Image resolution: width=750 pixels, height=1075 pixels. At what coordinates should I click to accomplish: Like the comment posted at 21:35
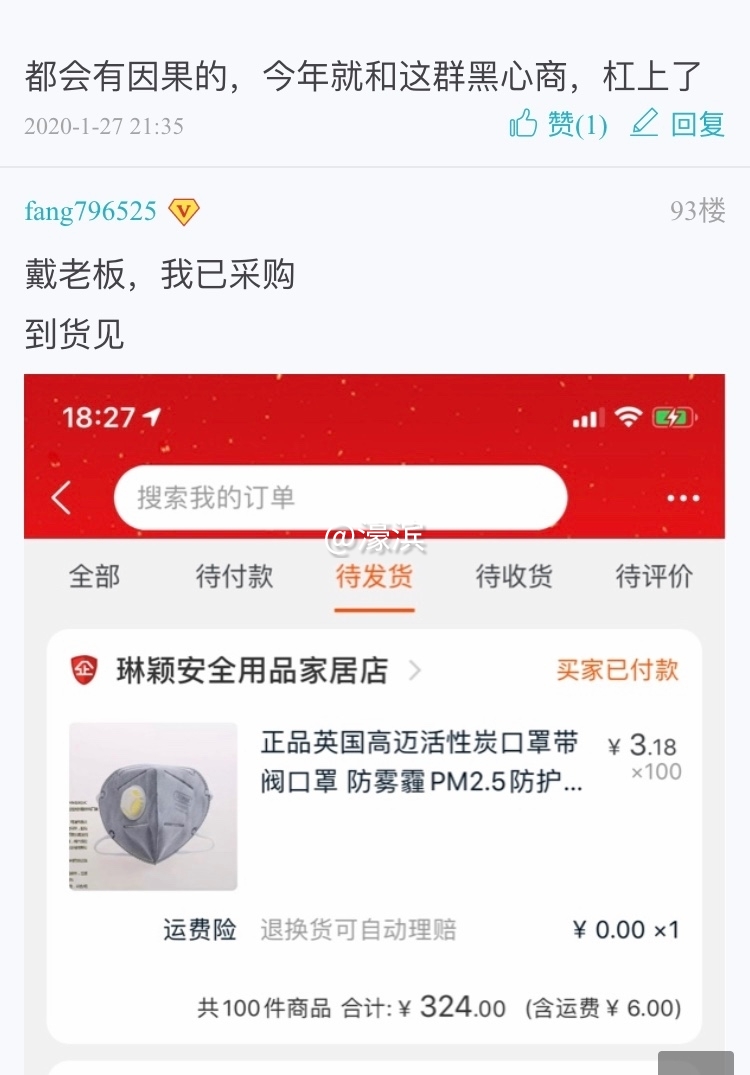pos(558,125)
